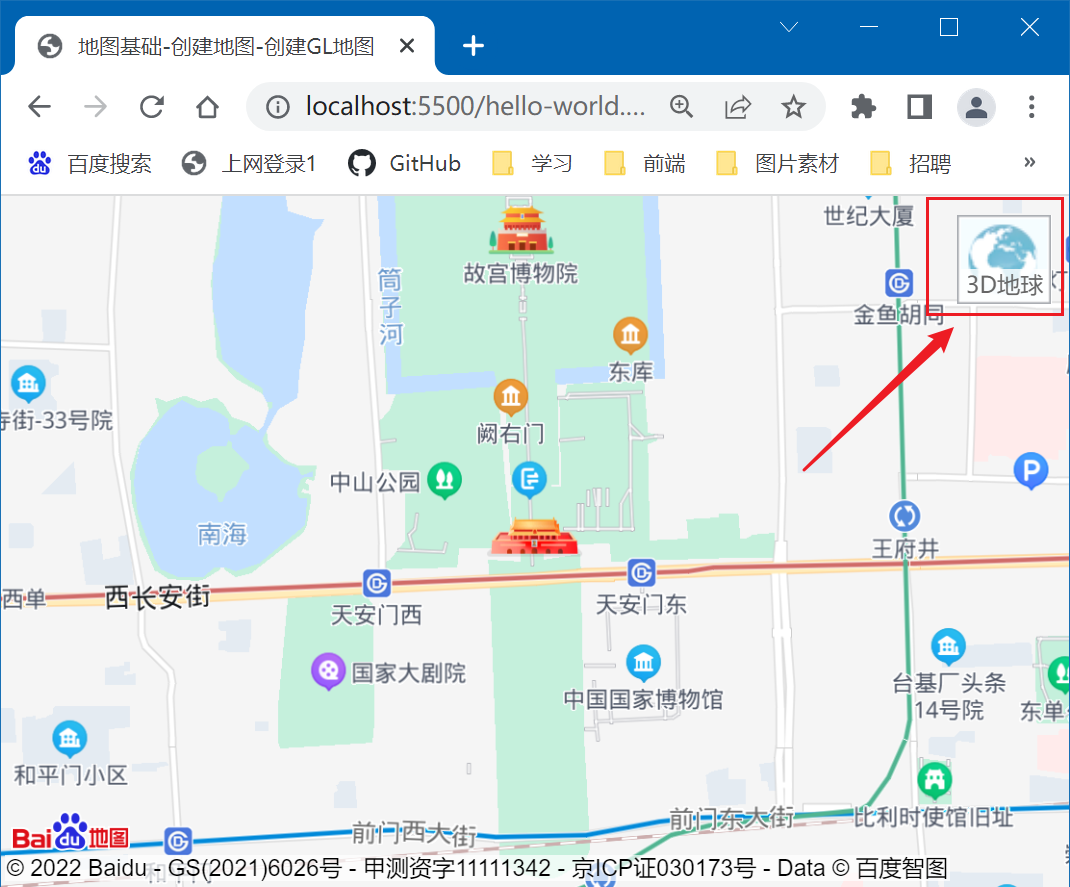1070x887 pixels.
Task: Open the 图片素材 bookmarks folder
Action: (778, 164)
